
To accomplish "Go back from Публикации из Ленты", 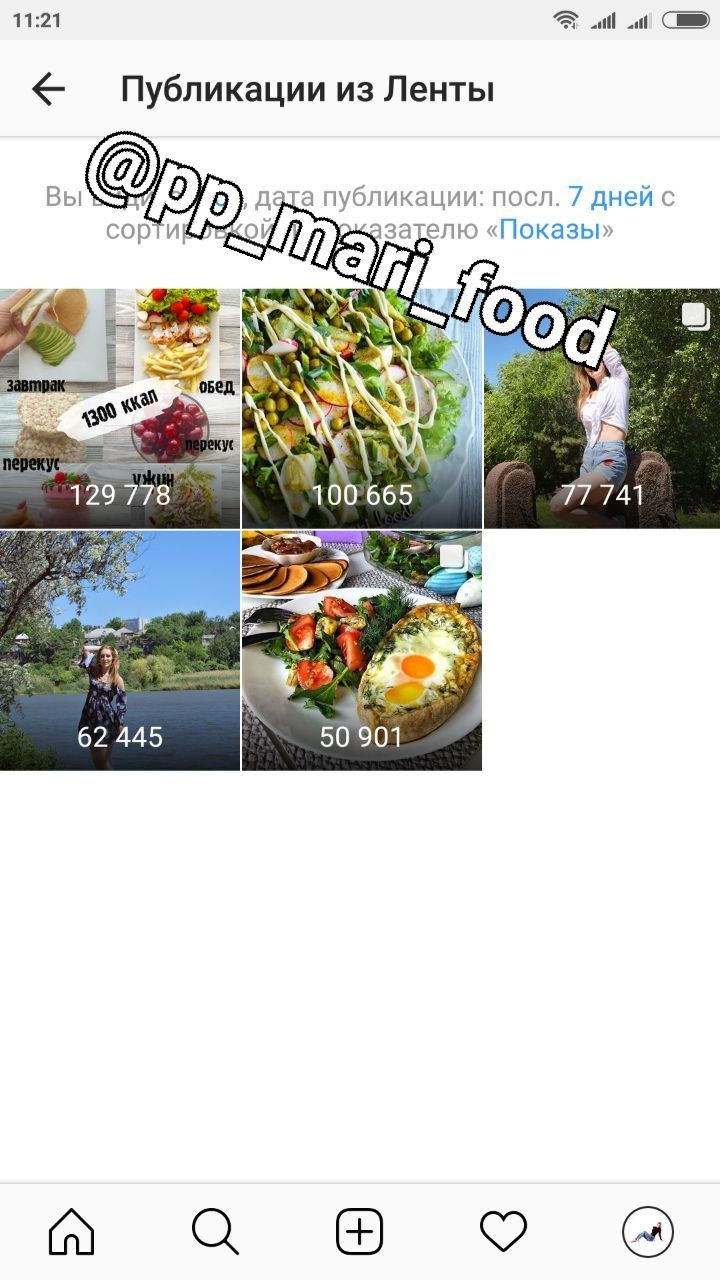I will coord(48,89).
